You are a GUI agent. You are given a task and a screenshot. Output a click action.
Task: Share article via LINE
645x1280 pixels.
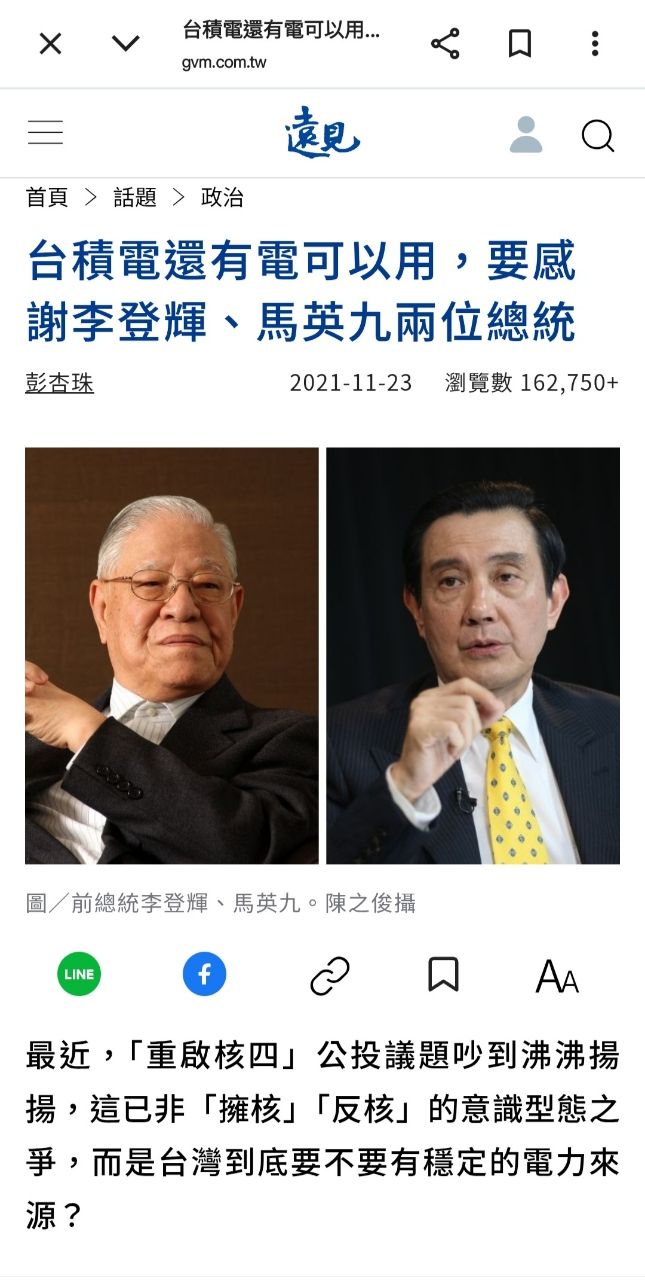79,974
